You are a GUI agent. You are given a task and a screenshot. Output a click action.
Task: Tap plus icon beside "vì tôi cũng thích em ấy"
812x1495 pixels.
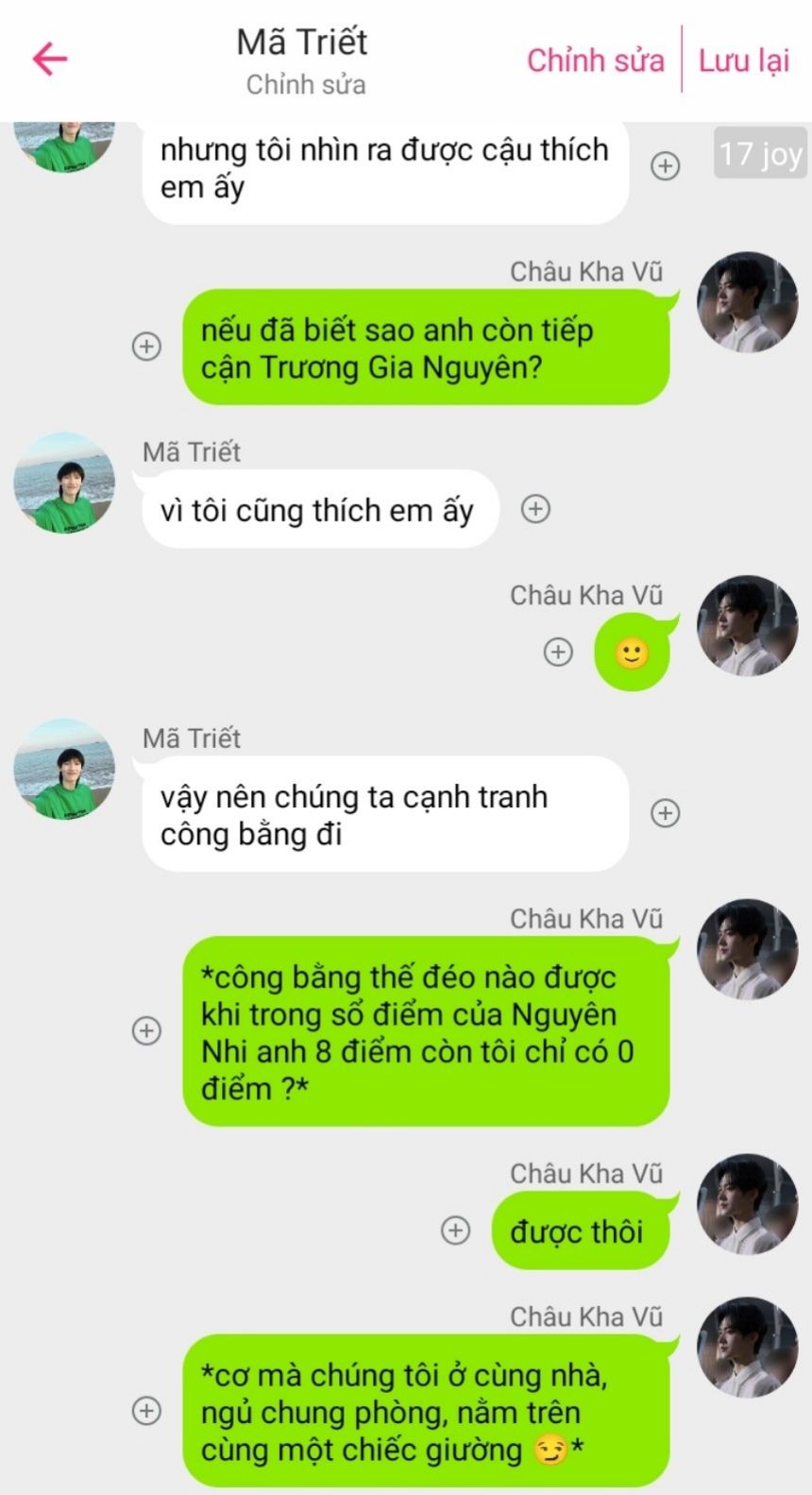[x=535, y=509]
